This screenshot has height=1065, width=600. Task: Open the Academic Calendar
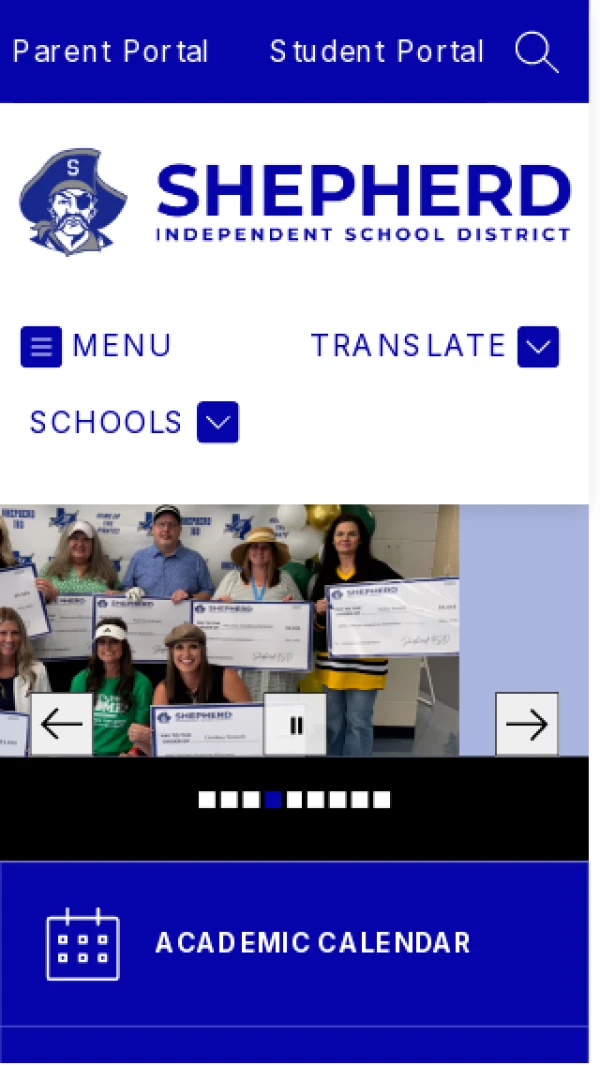coord(295,943)
